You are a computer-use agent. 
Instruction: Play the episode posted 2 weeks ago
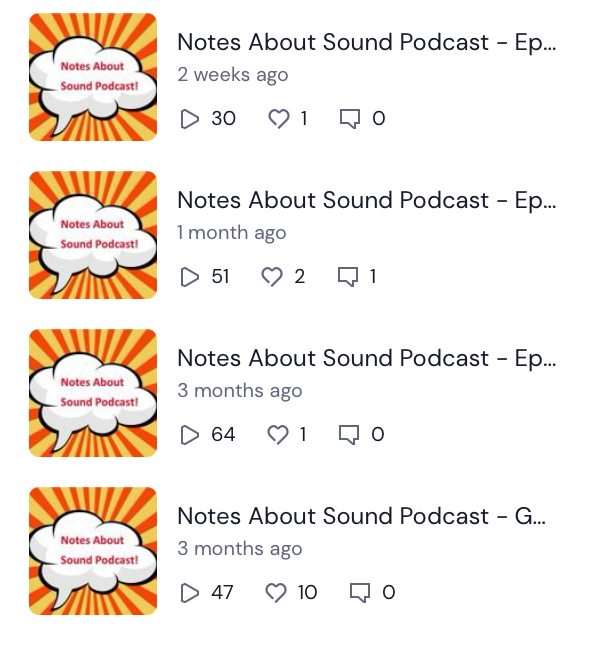click(189, 119)
